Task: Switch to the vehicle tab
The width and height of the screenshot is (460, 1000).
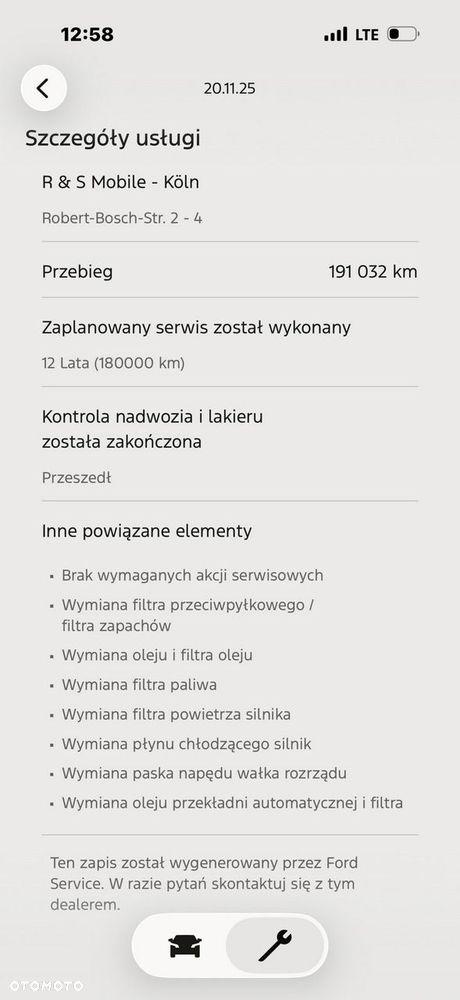Action: 185,946
